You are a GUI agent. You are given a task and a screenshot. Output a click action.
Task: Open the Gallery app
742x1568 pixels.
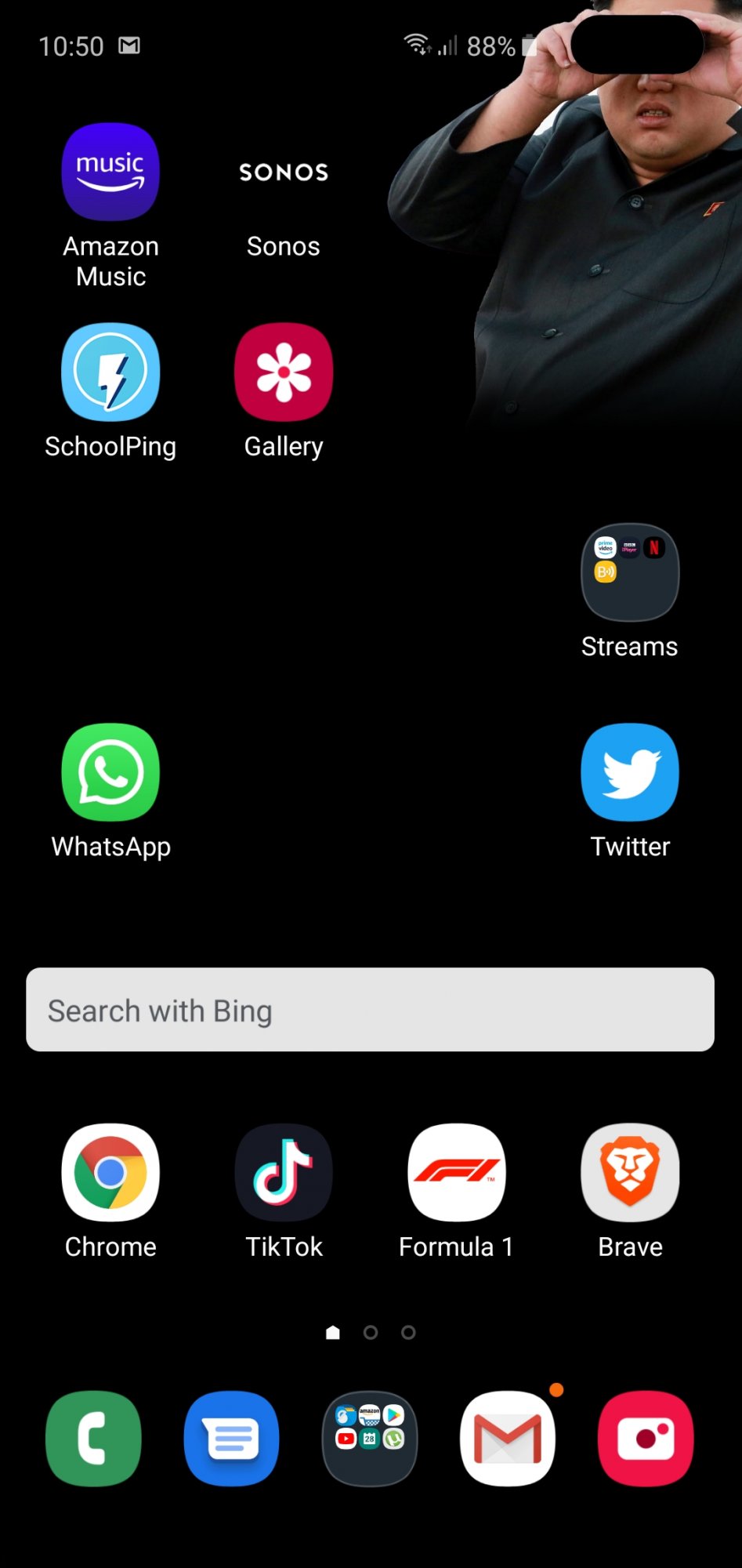coord(284,372)
